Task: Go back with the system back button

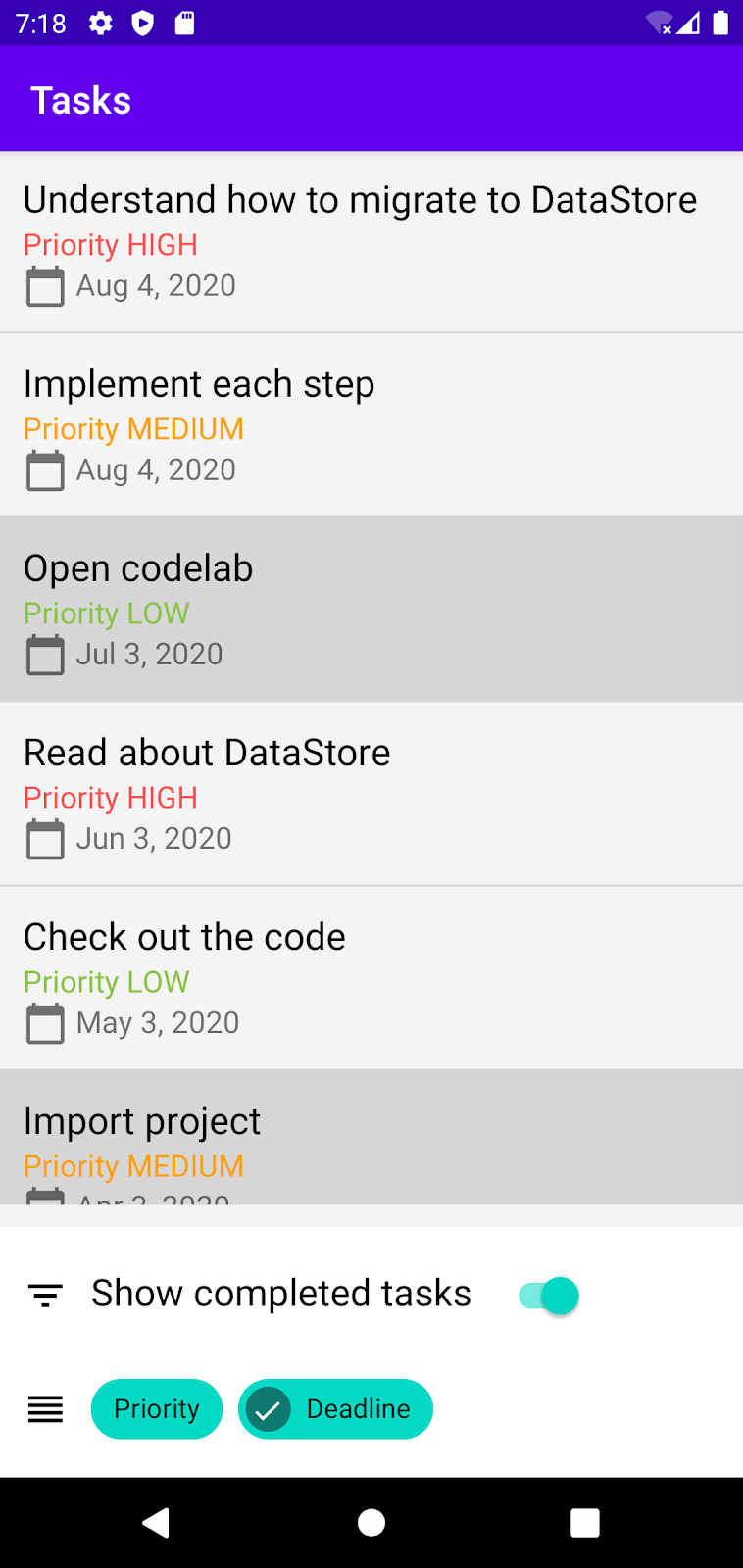Action: pos(156,1522)
